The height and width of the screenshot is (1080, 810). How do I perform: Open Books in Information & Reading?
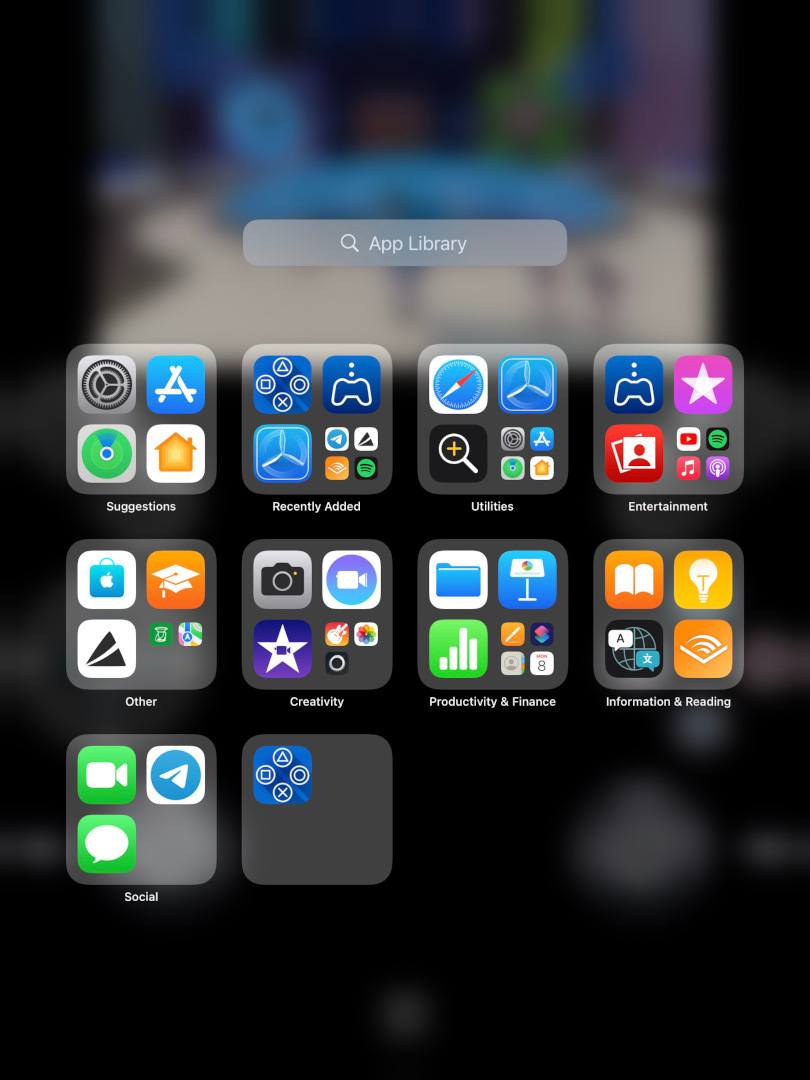pos(634,580)
